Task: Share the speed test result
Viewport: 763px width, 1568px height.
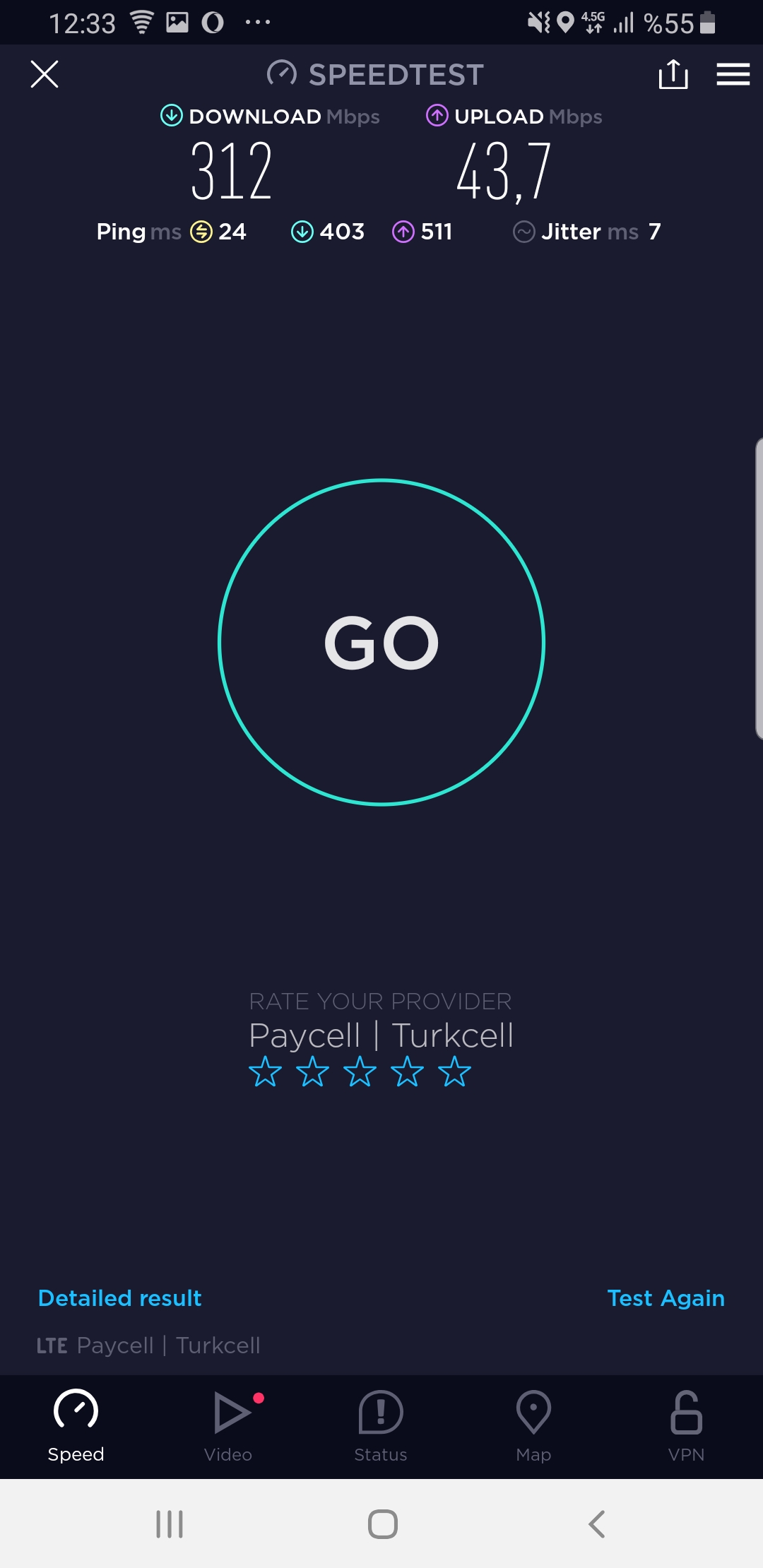Action: 673,74
